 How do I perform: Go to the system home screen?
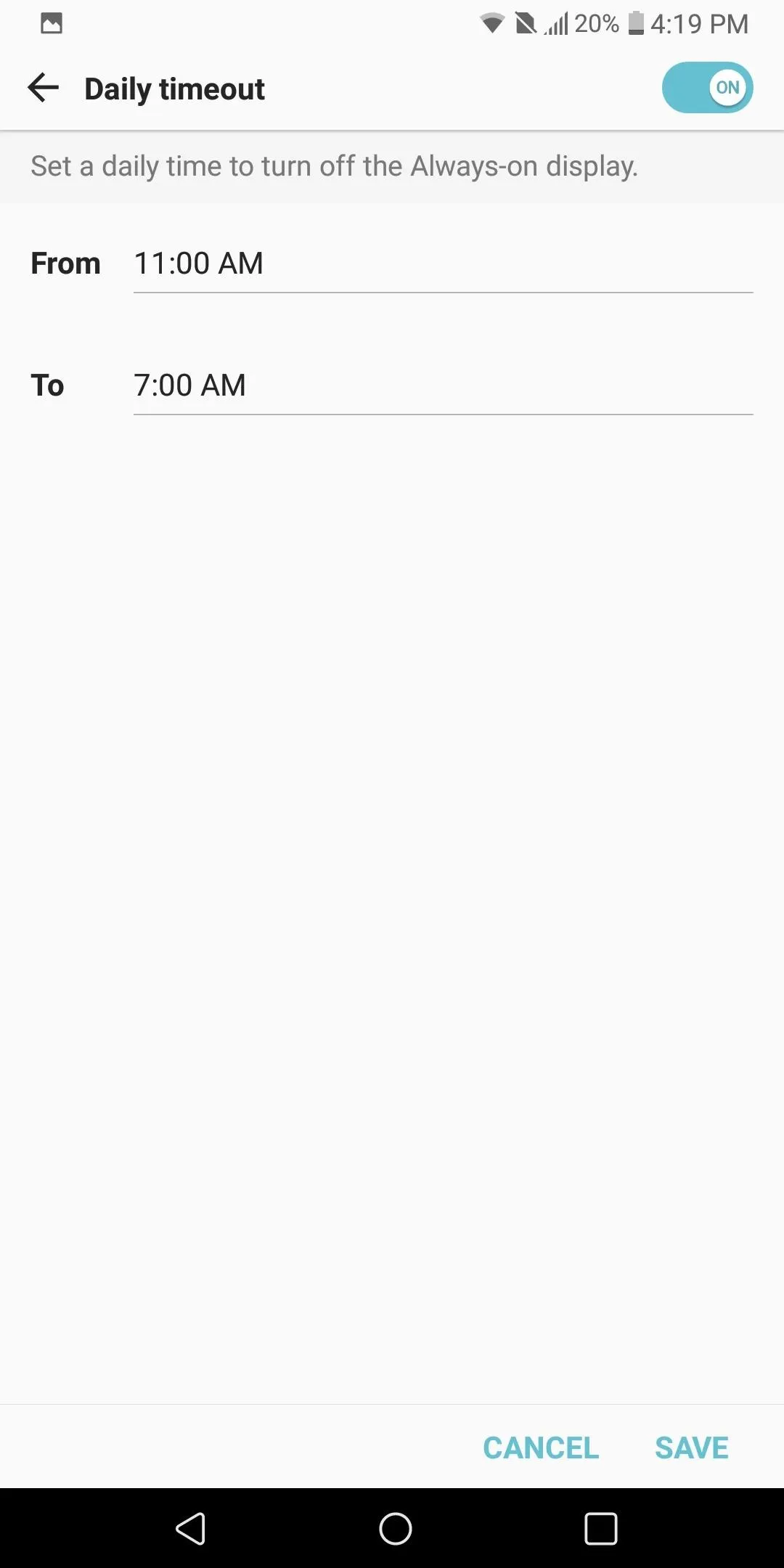395,1528
